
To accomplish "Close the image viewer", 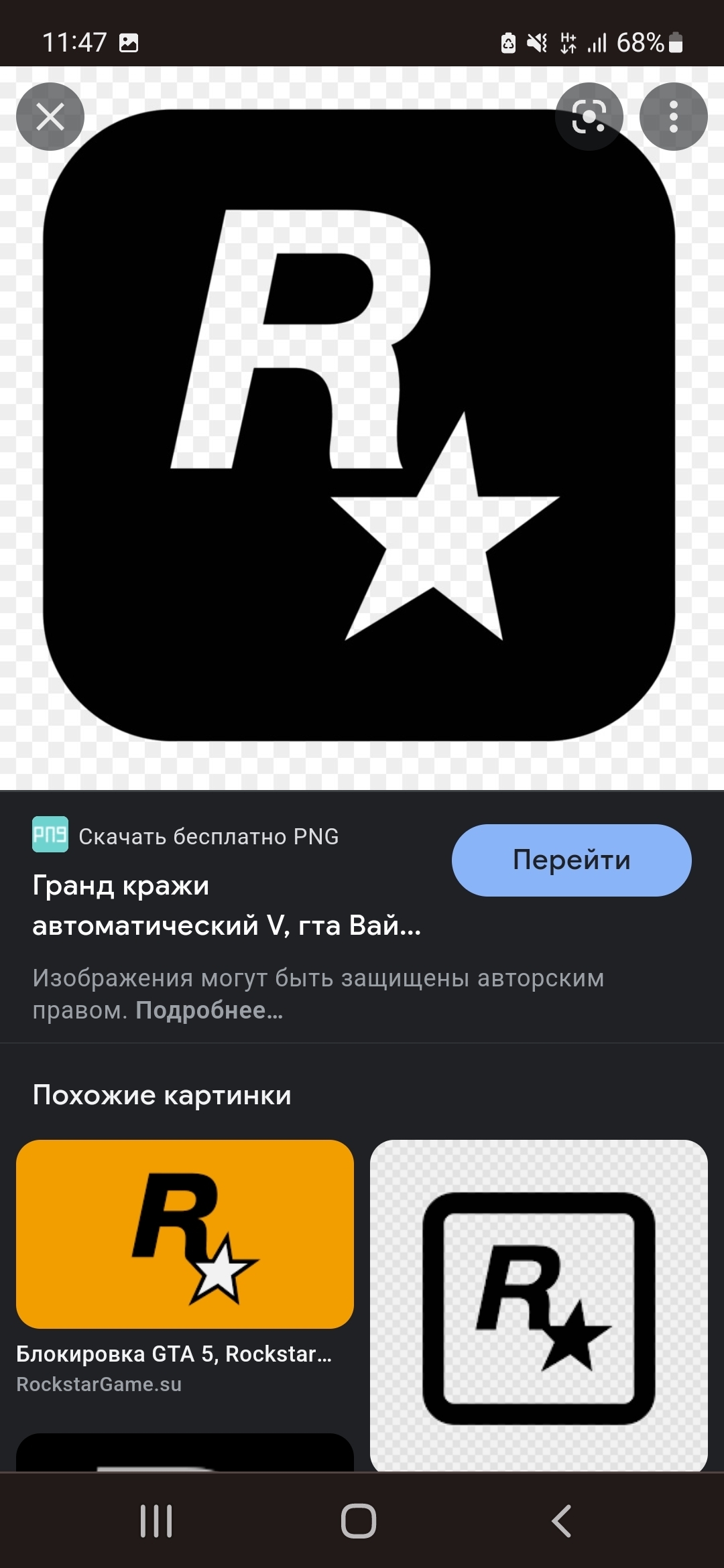I will pyautogui.click(x=50, y=117).
